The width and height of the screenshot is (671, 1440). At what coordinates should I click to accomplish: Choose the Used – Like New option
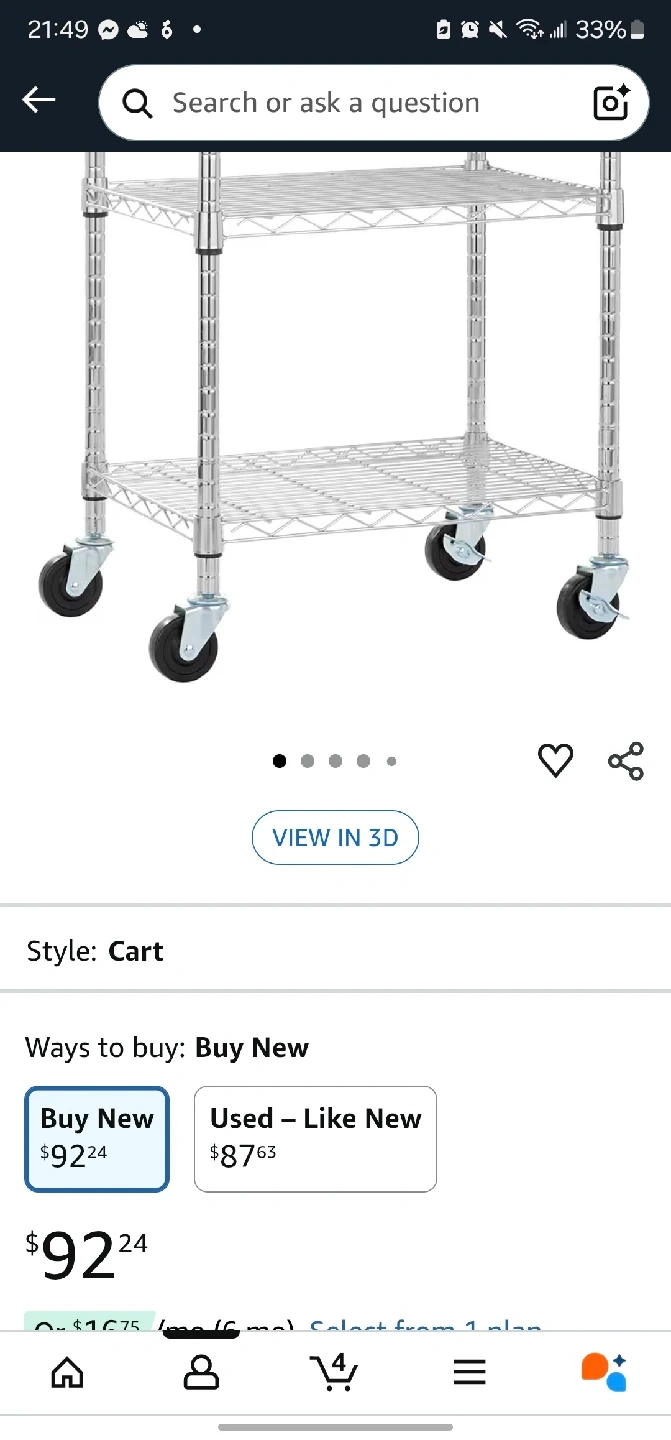(x=315, y=1139)
